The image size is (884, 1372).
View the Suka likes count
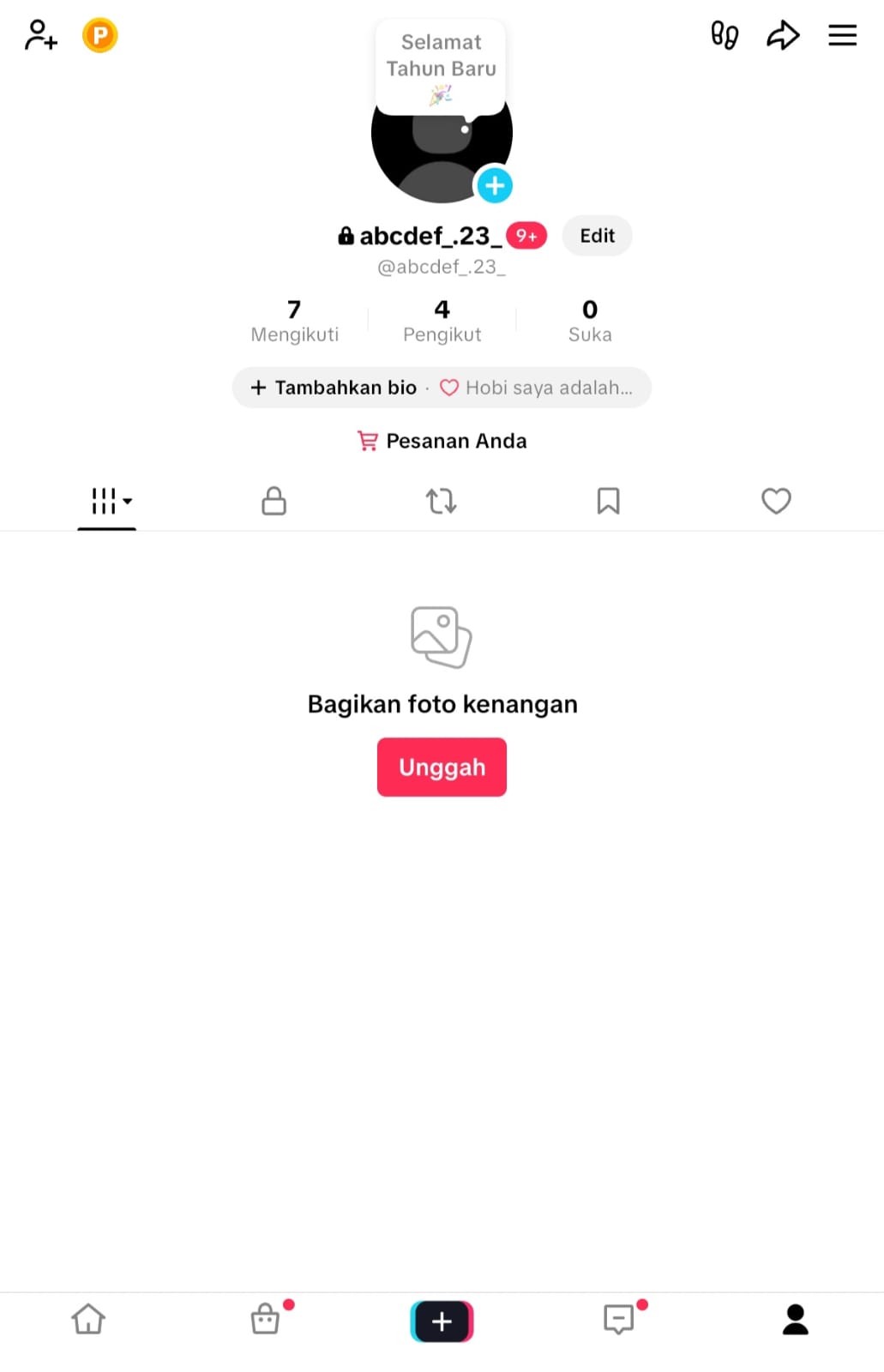click(590, 321)
